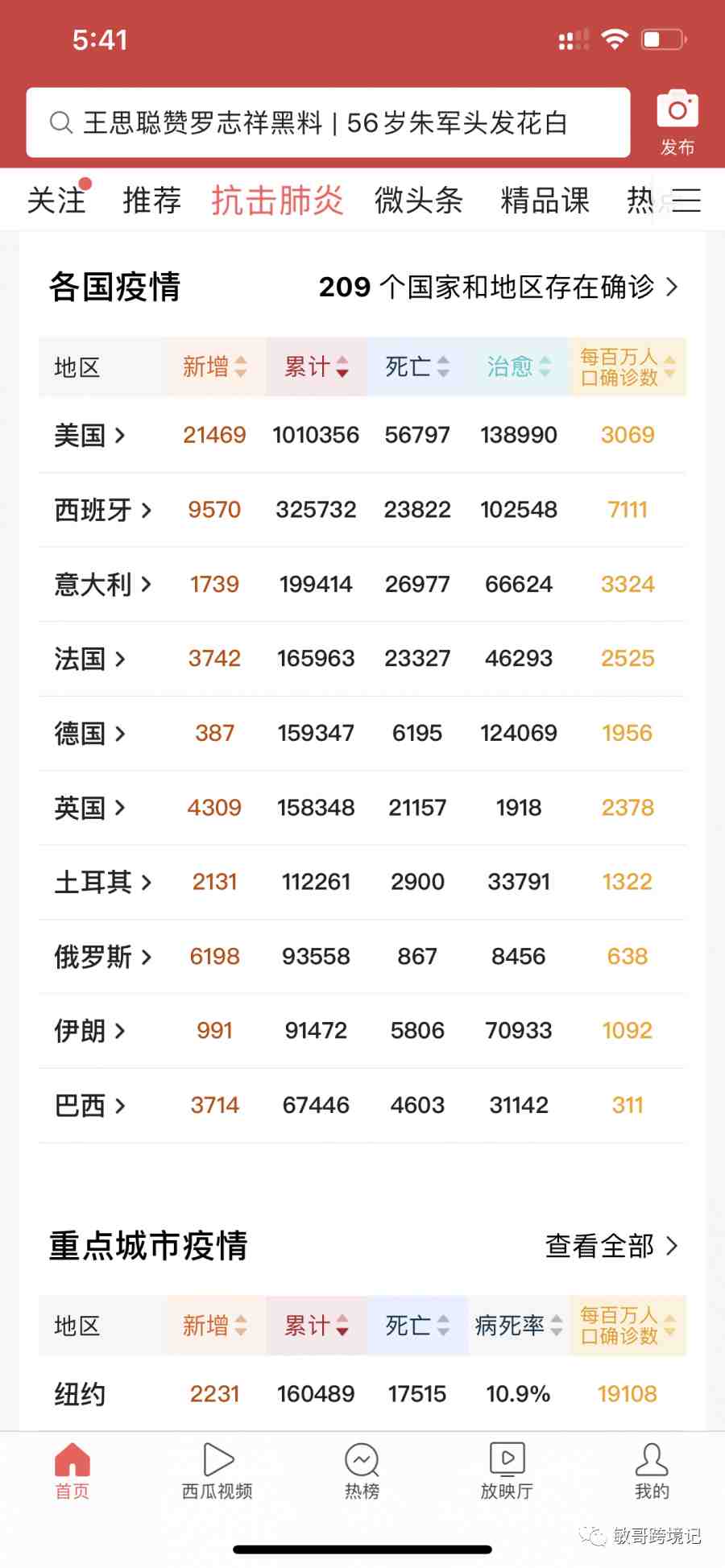
Task: Open the 美国 epidemic details row
Action: coord(362,435)
